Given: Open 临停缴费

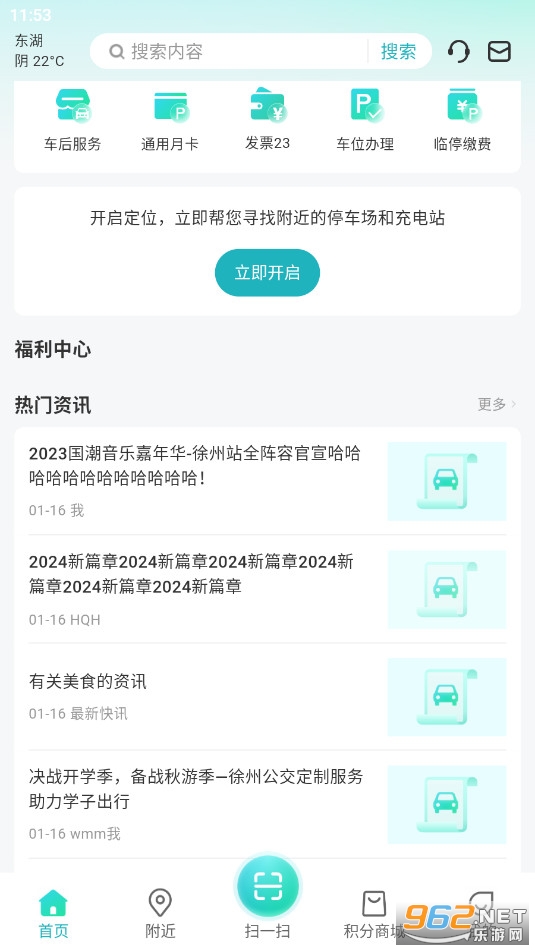Looking at the screenshot, I should 462,119.
